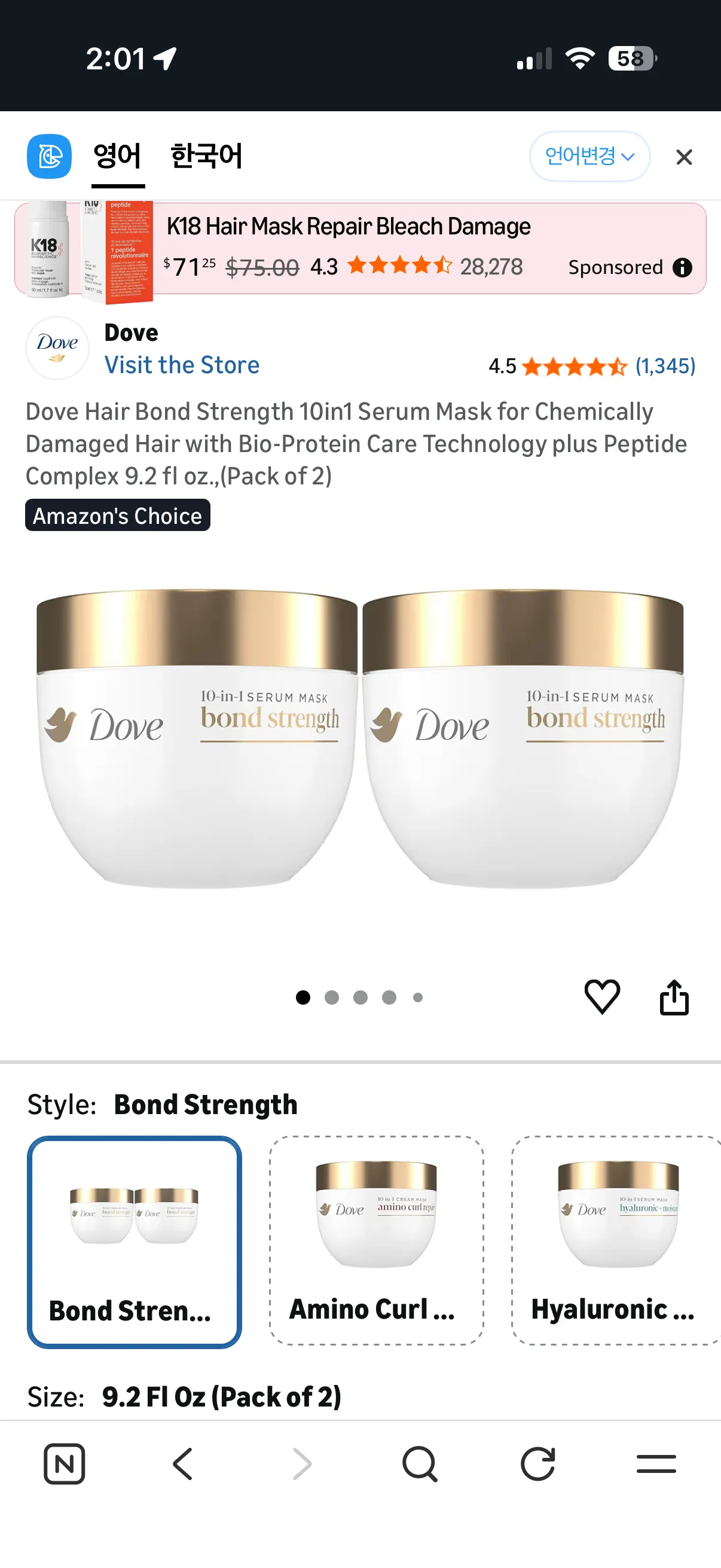Add product to wish list heart
The image size is (721, 1568).
(602, 996)
